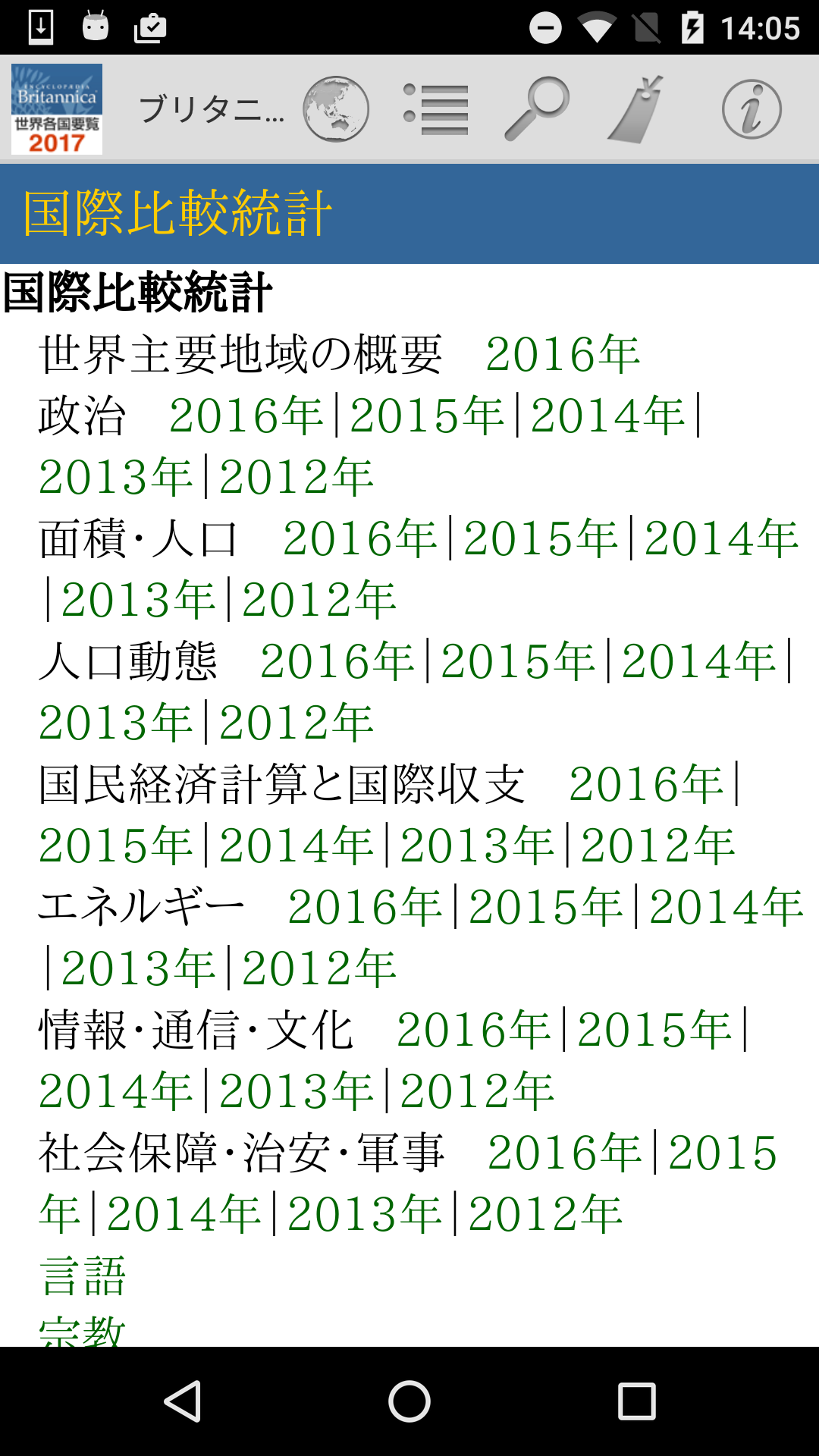Go back with the system back button
The height and width of the screenshot is (1456, 819).
click(x=182, y=1401)
